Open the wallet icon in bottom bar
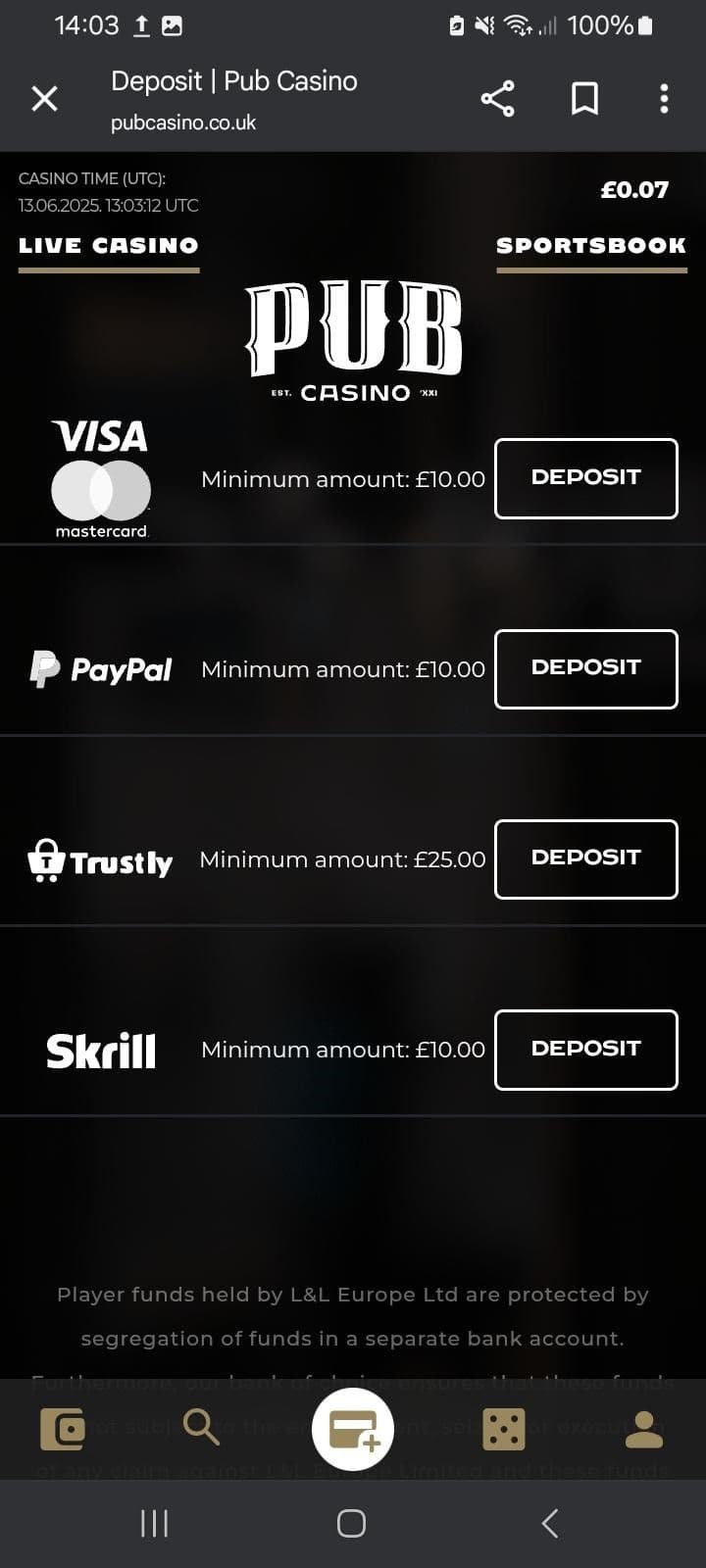The width and height of the screenshot is (706, 1568). click(x=62, y=1429)
